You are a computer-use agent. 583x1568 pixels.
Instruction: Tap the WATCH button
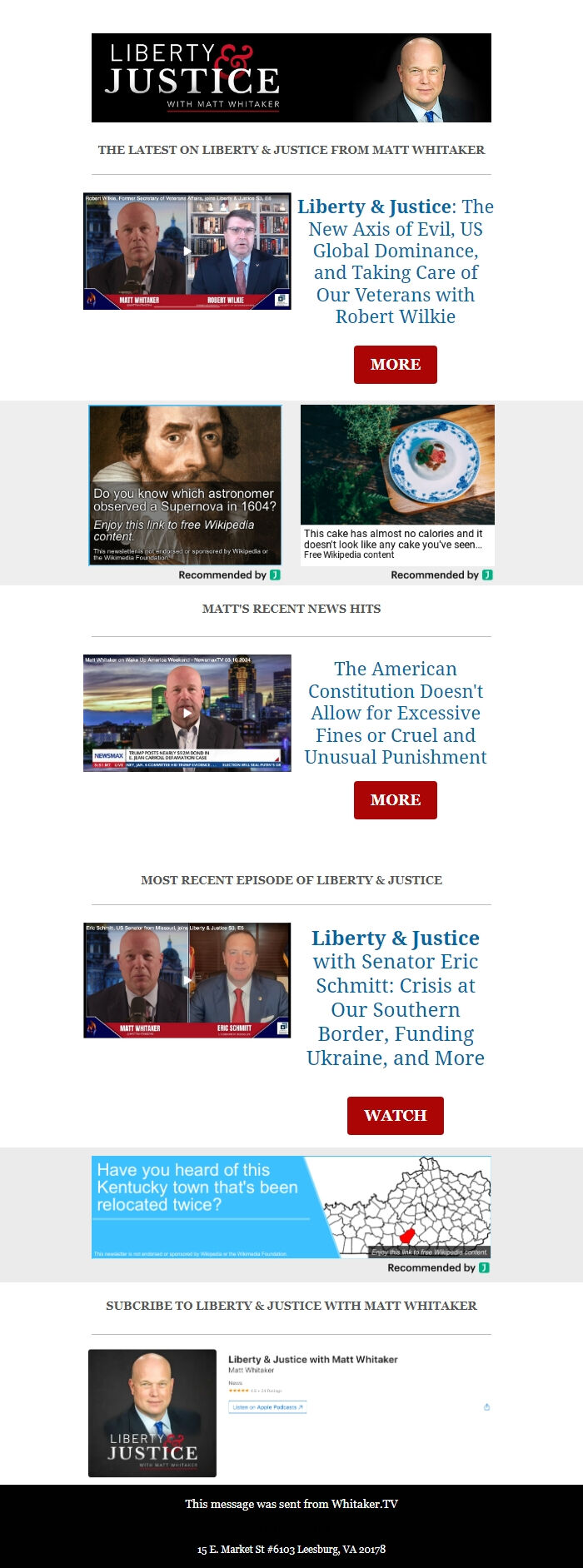pyautogui.click(x=395, y=1116)
